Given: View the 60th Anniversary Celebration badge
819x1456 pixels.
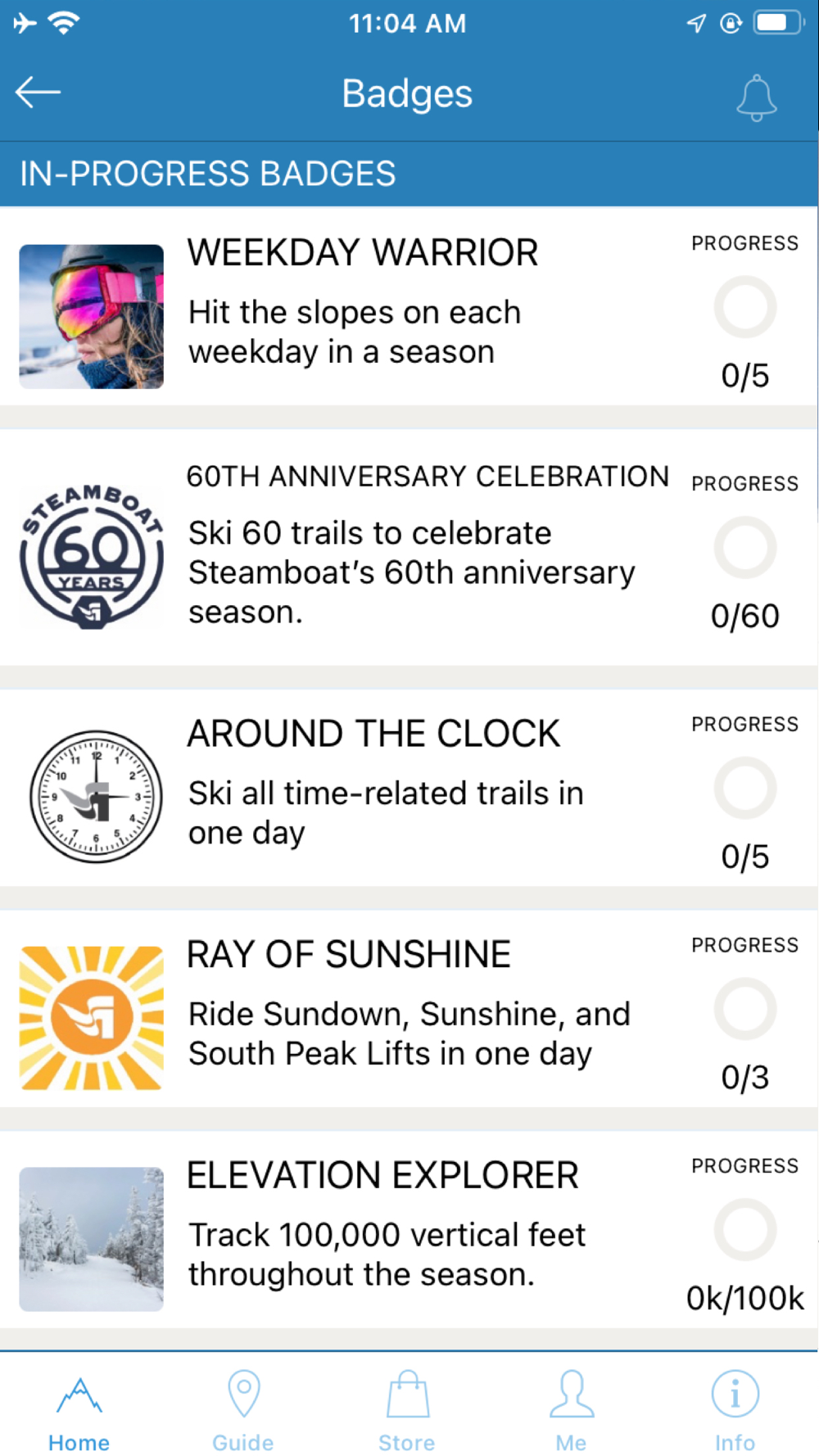Looking at the screenshot, I should tap(408, 547).
